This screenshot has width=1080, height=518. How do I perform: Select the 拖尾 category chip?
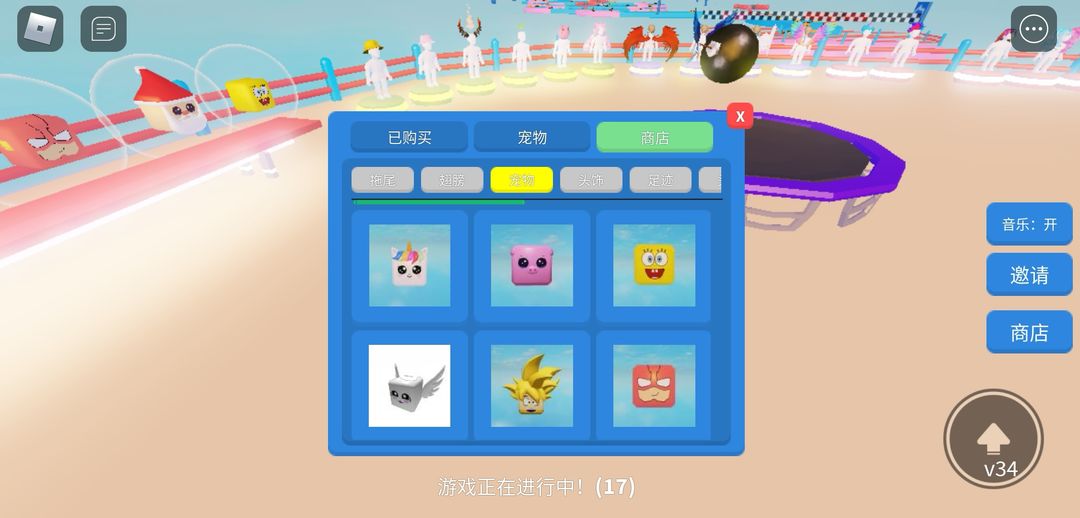tap(382, 180)
